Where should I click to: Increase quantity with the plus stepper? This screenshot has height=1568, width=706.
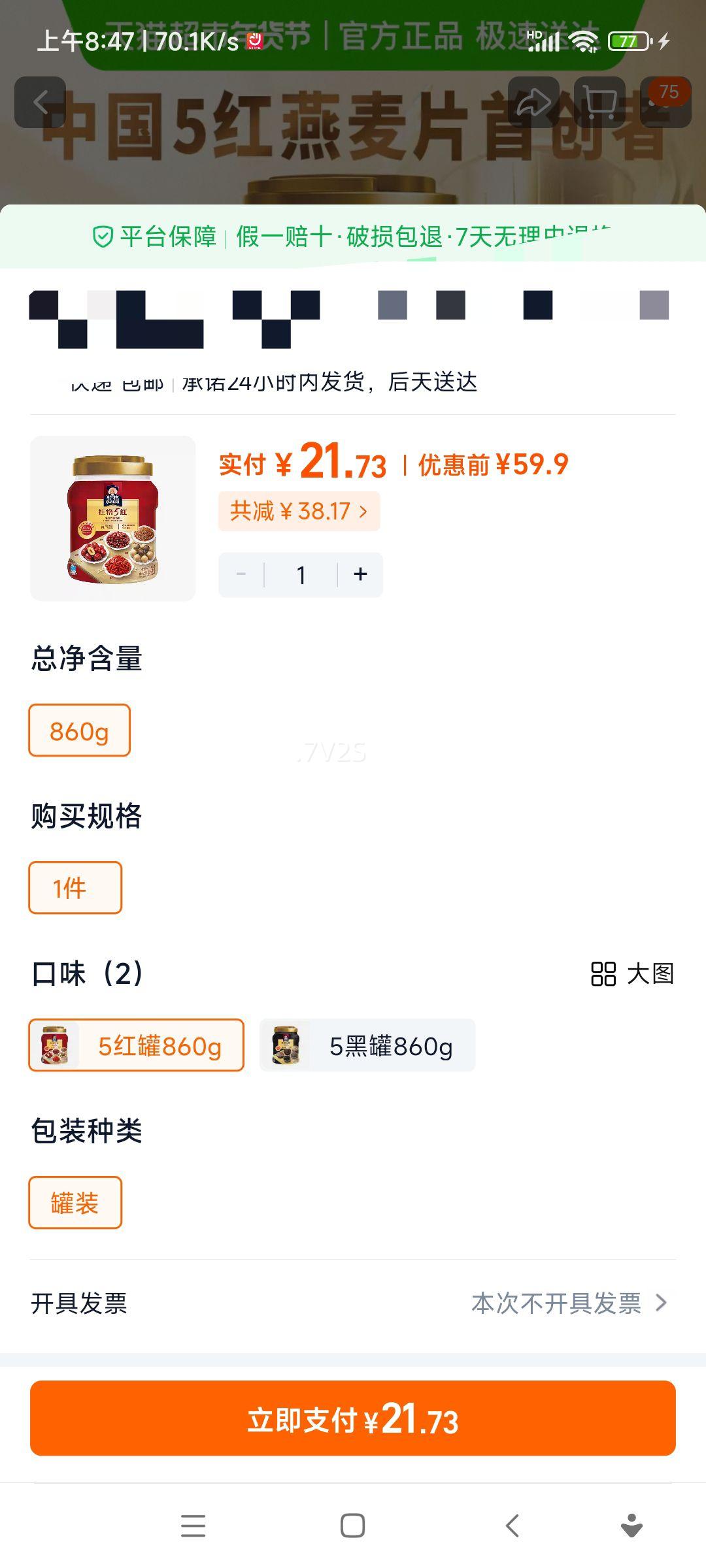pos(360,574)
